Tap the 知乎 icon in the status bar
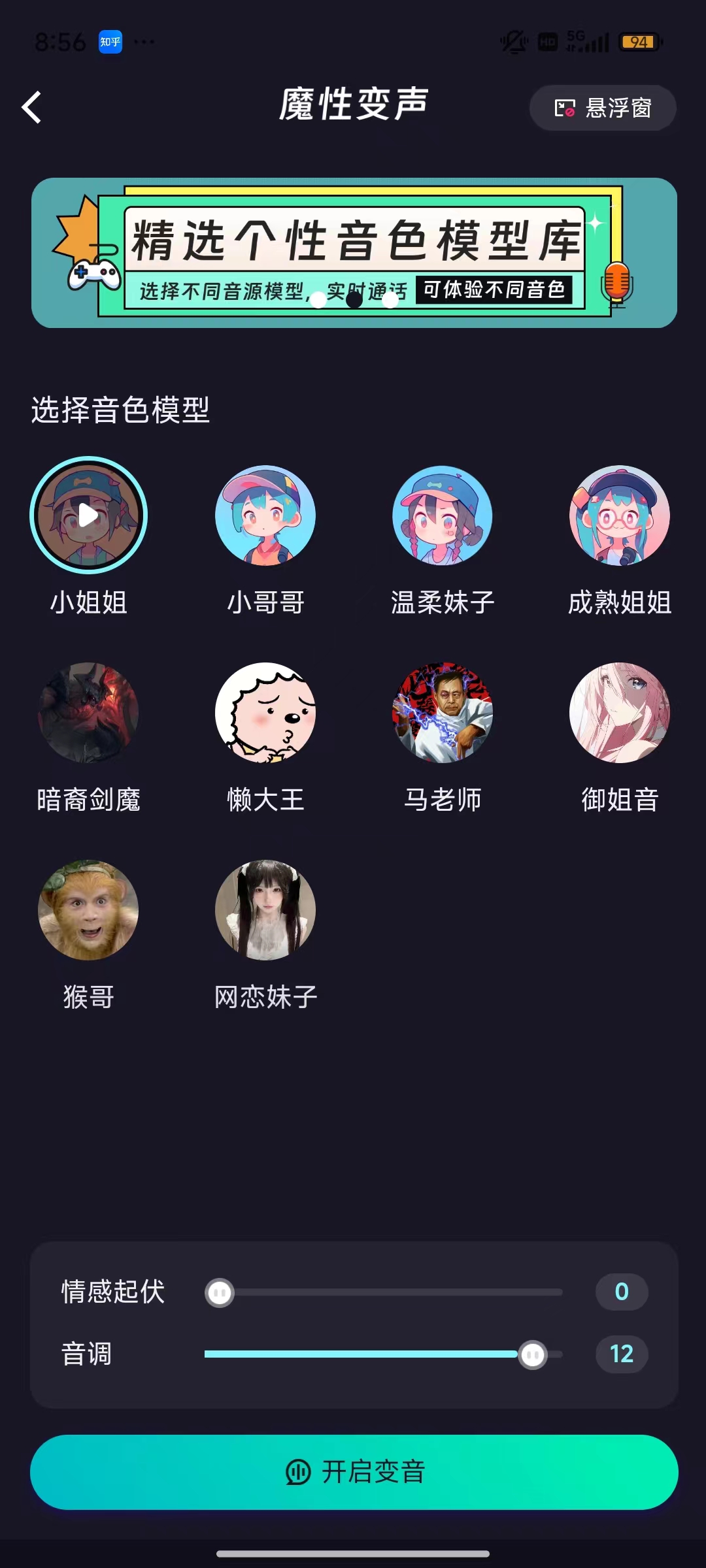Screen dimensions: 706x1568 [109, 41]
